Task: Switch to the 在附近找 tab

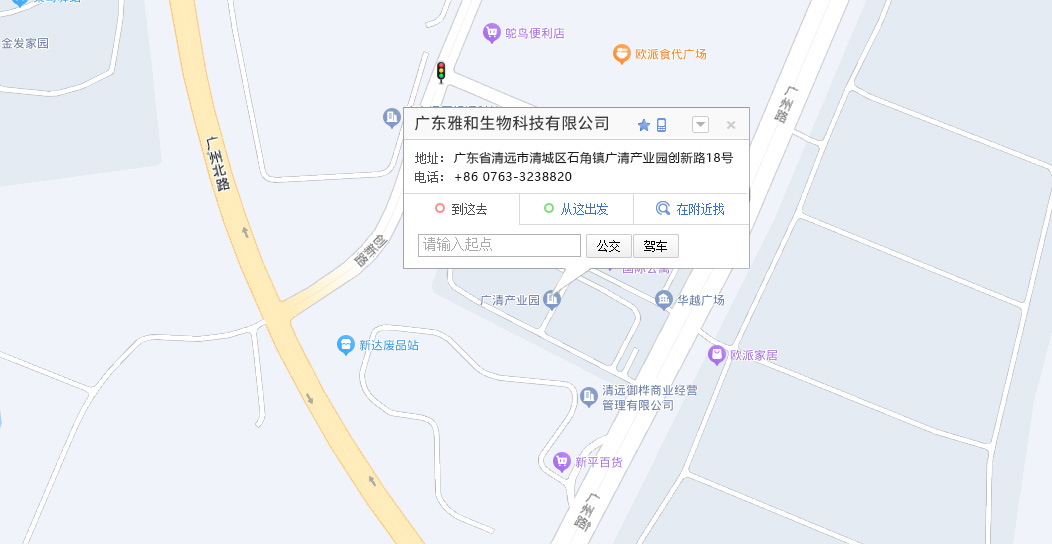Action: [x=691, y=209]
